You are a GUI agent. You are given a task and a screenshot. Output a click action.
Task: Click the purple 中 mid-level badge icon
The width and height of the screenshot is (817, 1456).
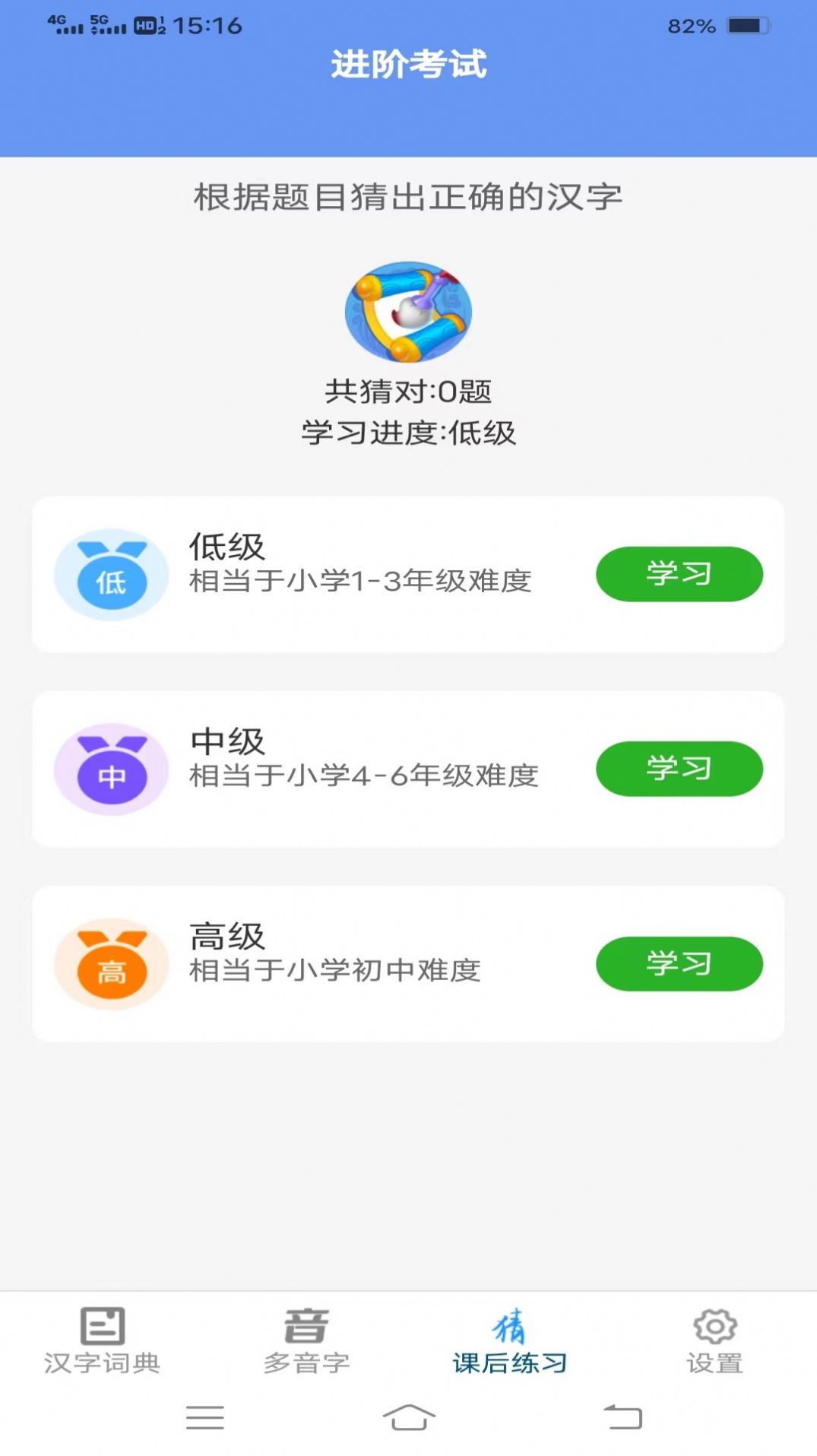(x=110, y=769)
